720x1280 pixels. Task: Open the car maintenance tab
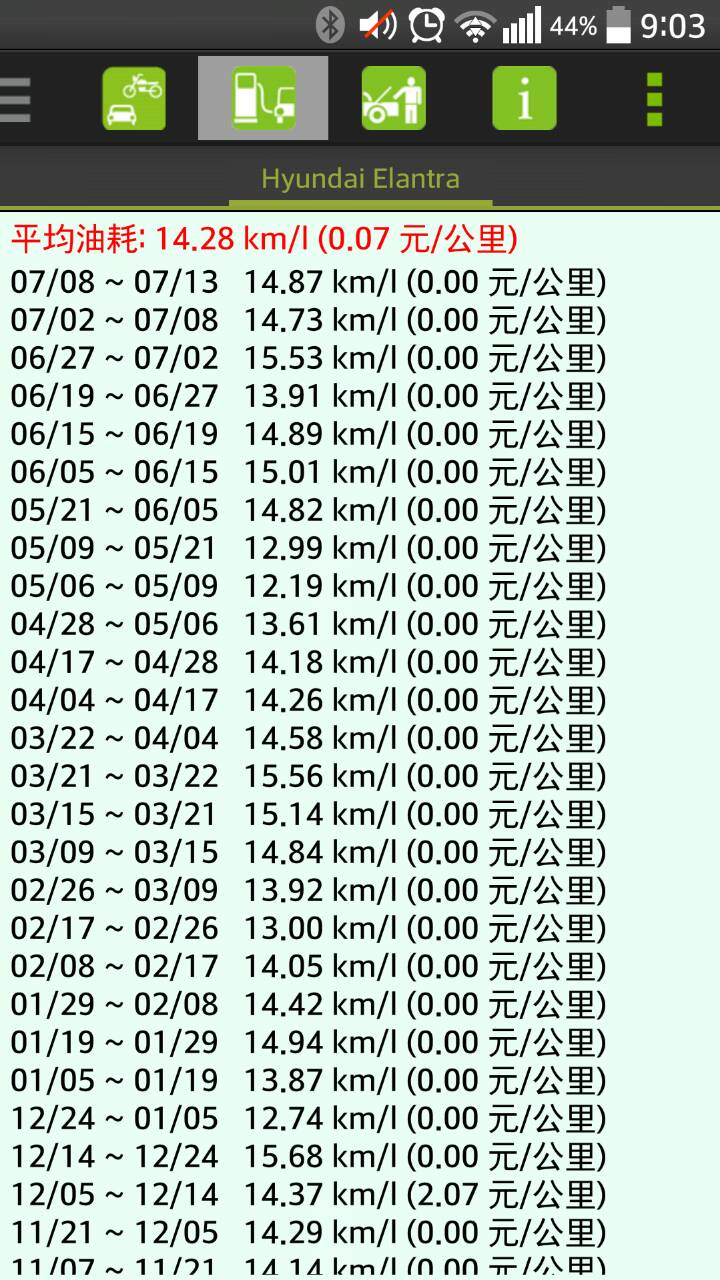[393, 98]
